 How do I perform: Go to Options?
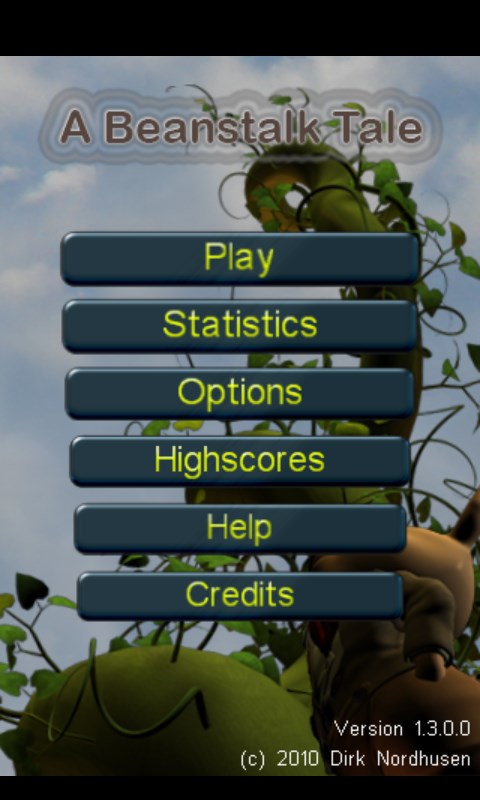(x=240, y=393)
